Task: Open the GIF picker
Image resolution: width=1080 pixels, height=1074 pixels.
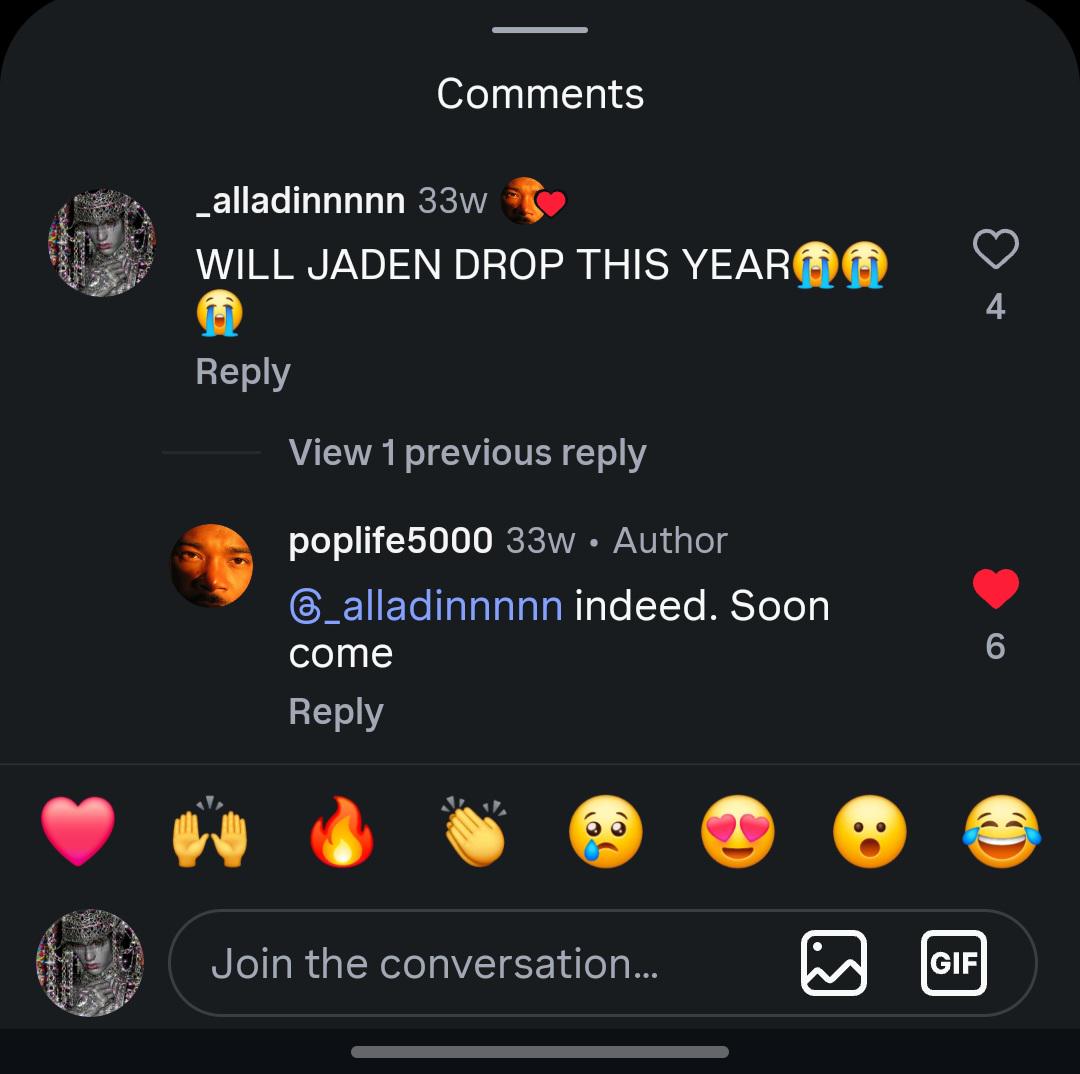Action: point(953,962)
